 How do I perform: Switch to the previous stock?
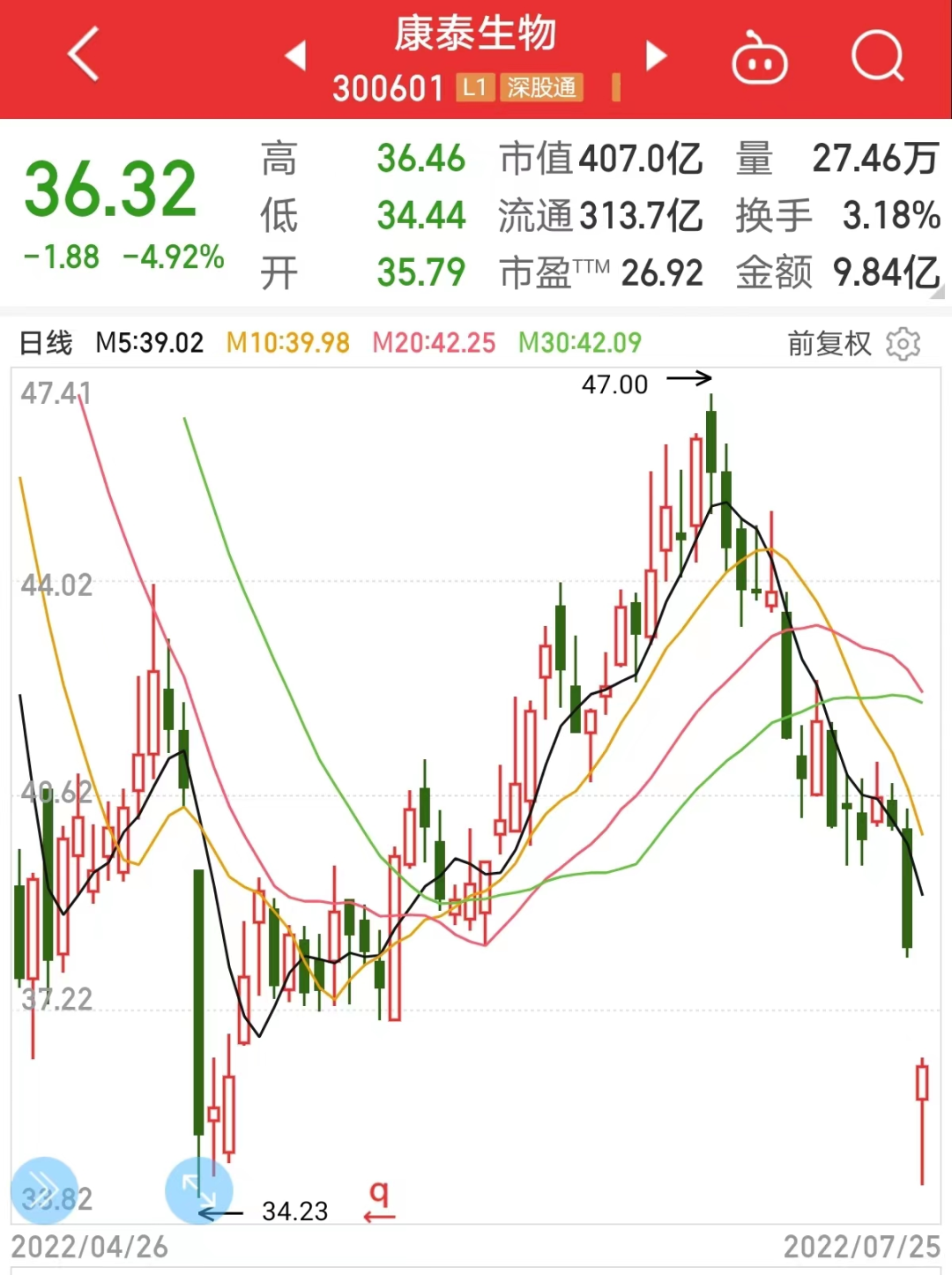tap(296, 56)
